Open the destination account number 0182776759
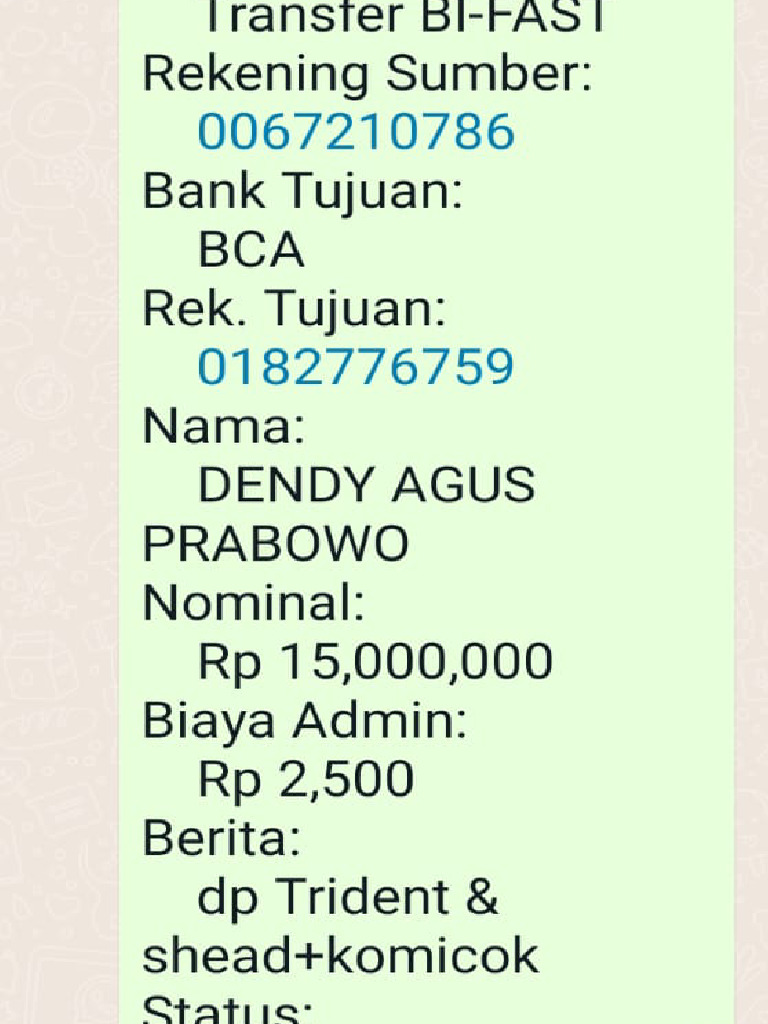Image resolution: width=768 pixels, height=1024 pixels. [356, 367]
